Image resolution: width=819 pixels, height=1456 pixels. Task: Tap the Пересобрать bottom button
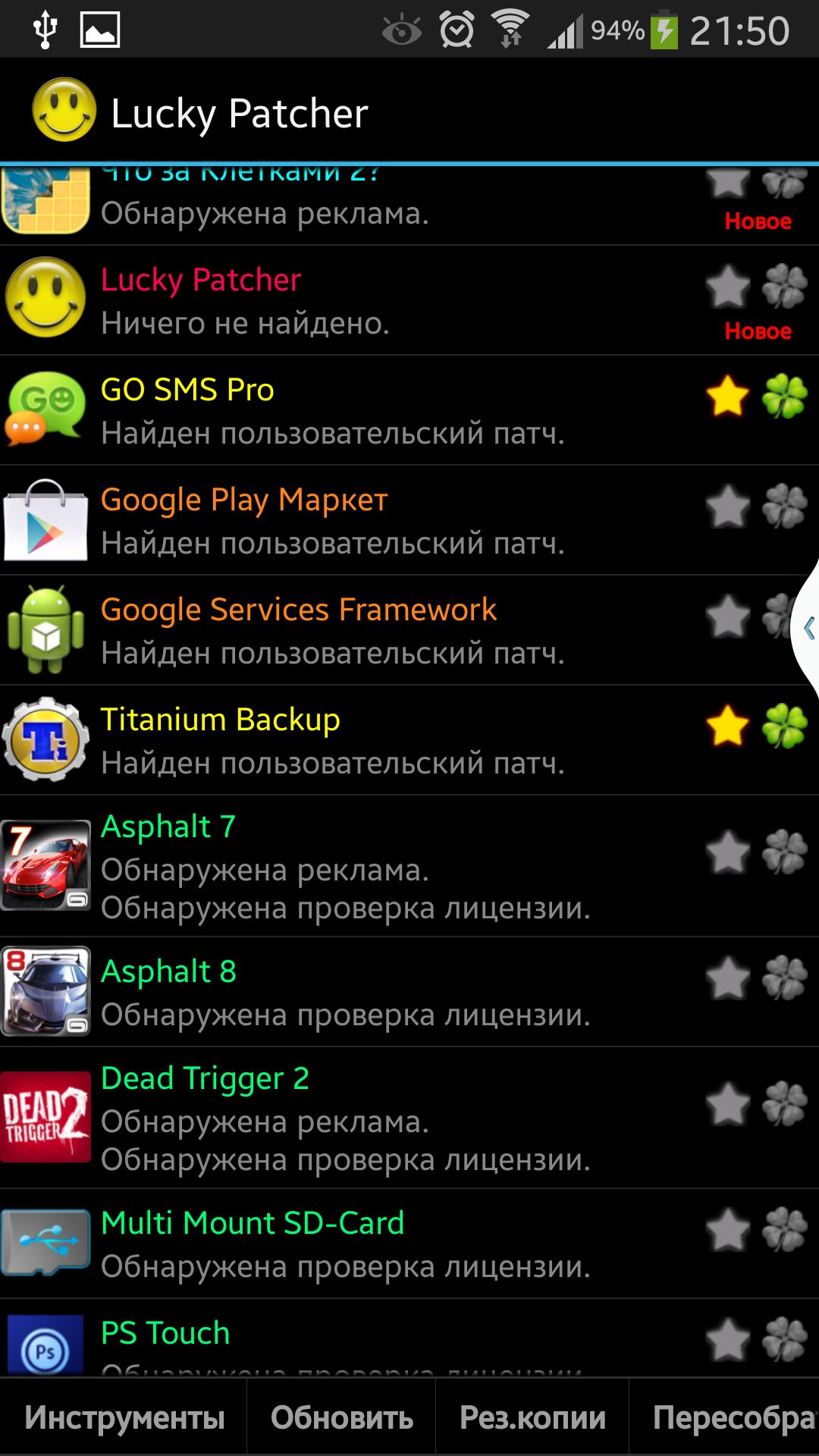tap(725, 1417)
